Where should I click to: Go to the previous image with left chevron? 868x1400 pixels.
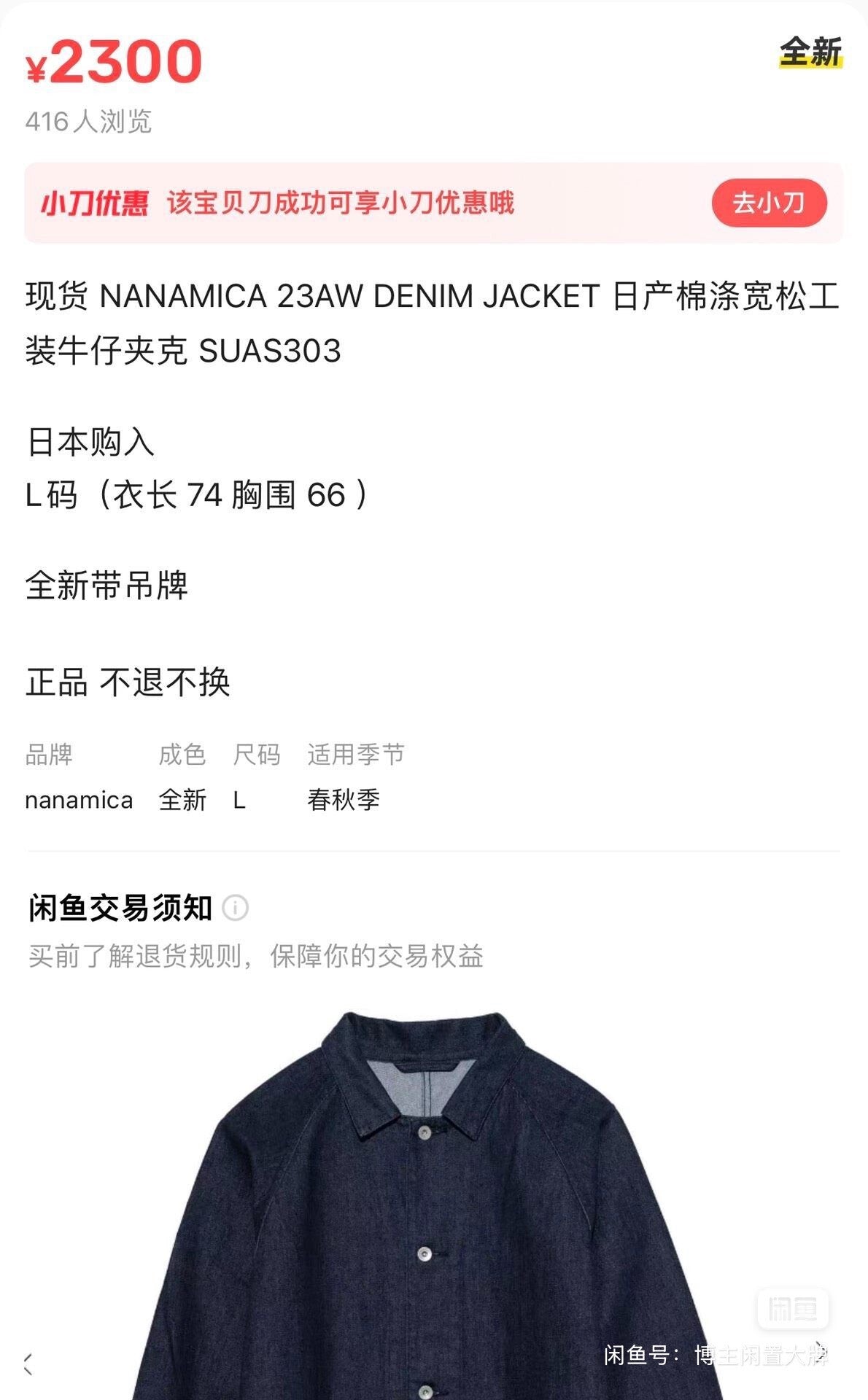pyautogui.click(x=28, y=1364)
